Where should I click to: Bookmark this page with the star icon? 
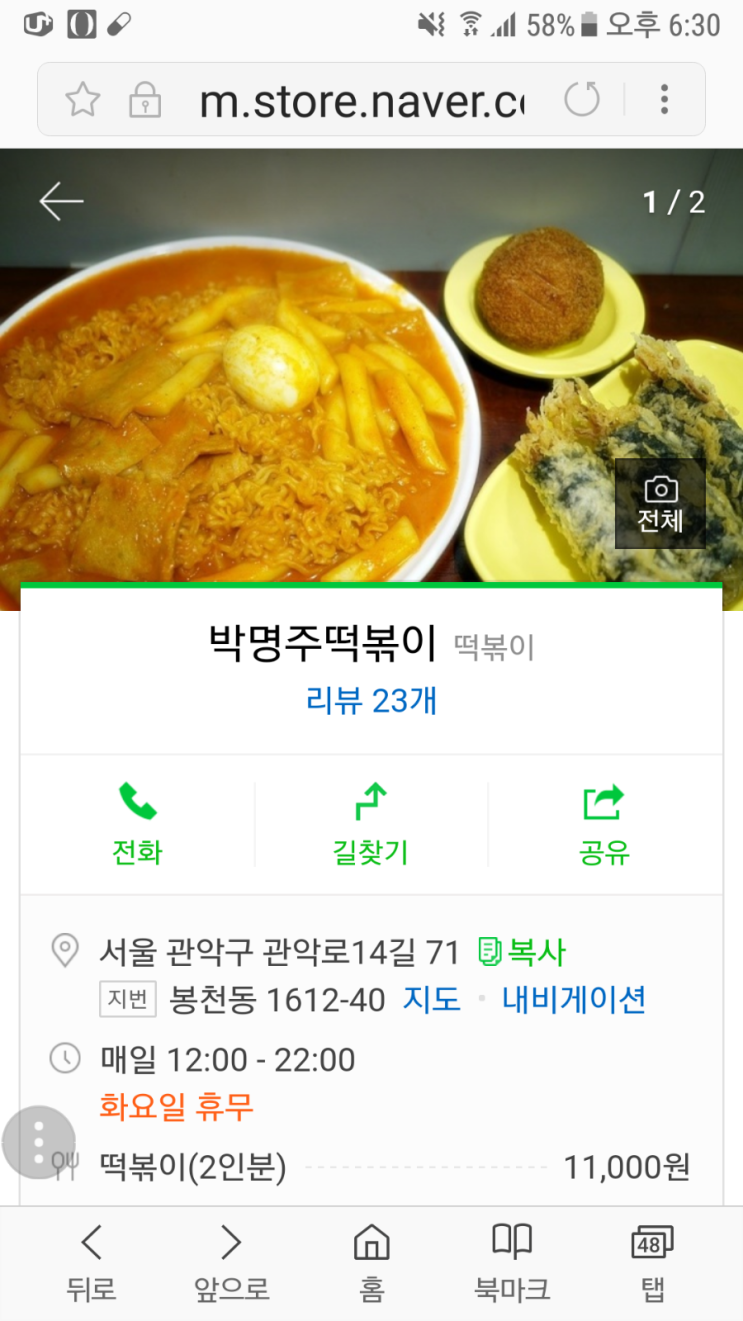click(83, 100)
